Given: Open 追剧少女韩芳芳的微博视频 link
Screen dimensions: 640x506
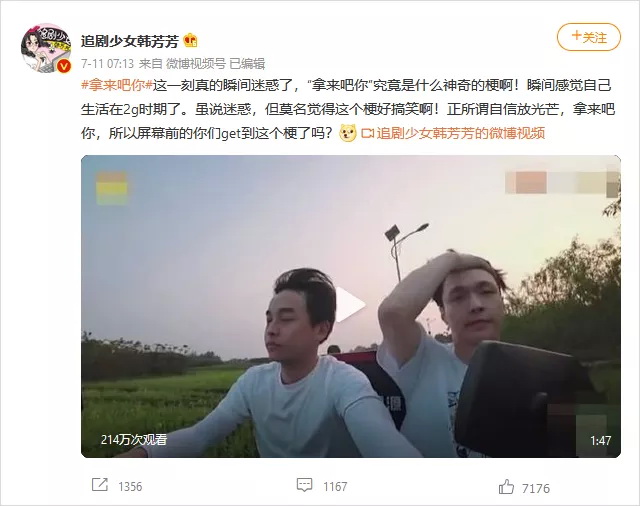Looking at the screenshot, I should 461,132.
